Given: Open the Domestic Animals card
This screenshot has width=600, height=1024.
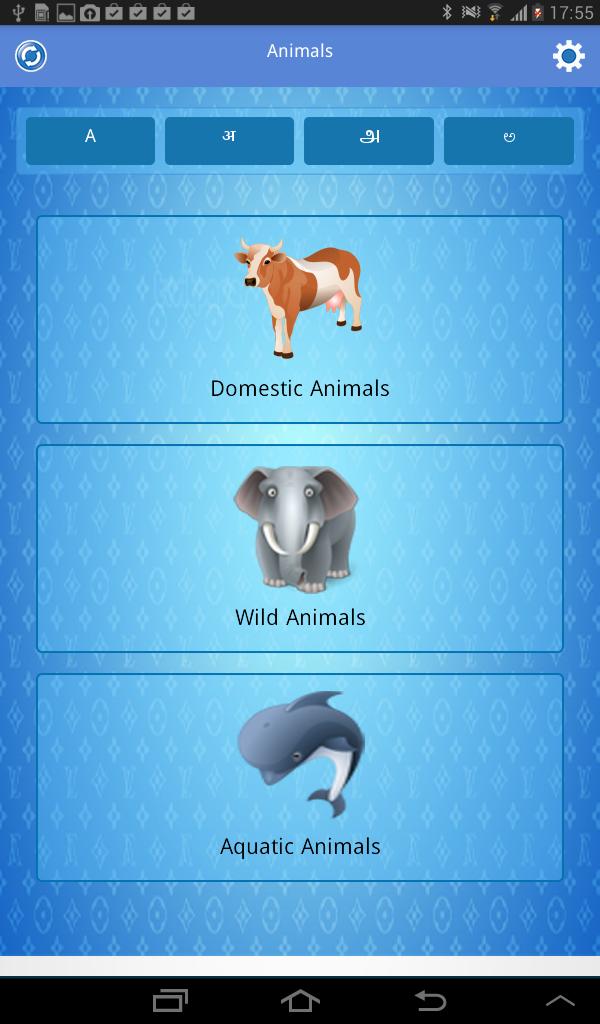Looking at the screenshot, I should pos(300,320).
